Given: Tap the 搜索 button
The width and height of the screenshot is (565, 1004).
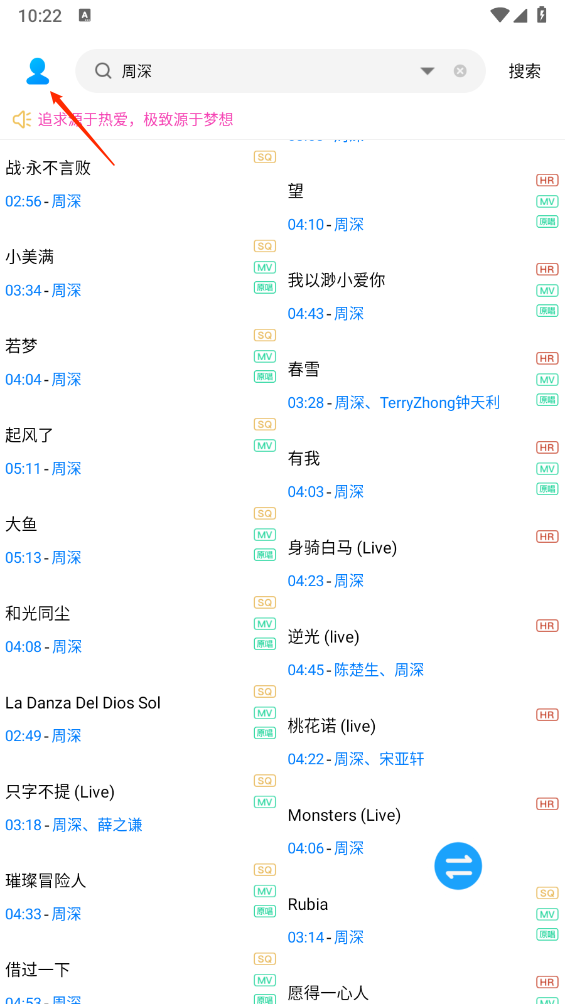Looking at the screenshot, I should point(525,71).
